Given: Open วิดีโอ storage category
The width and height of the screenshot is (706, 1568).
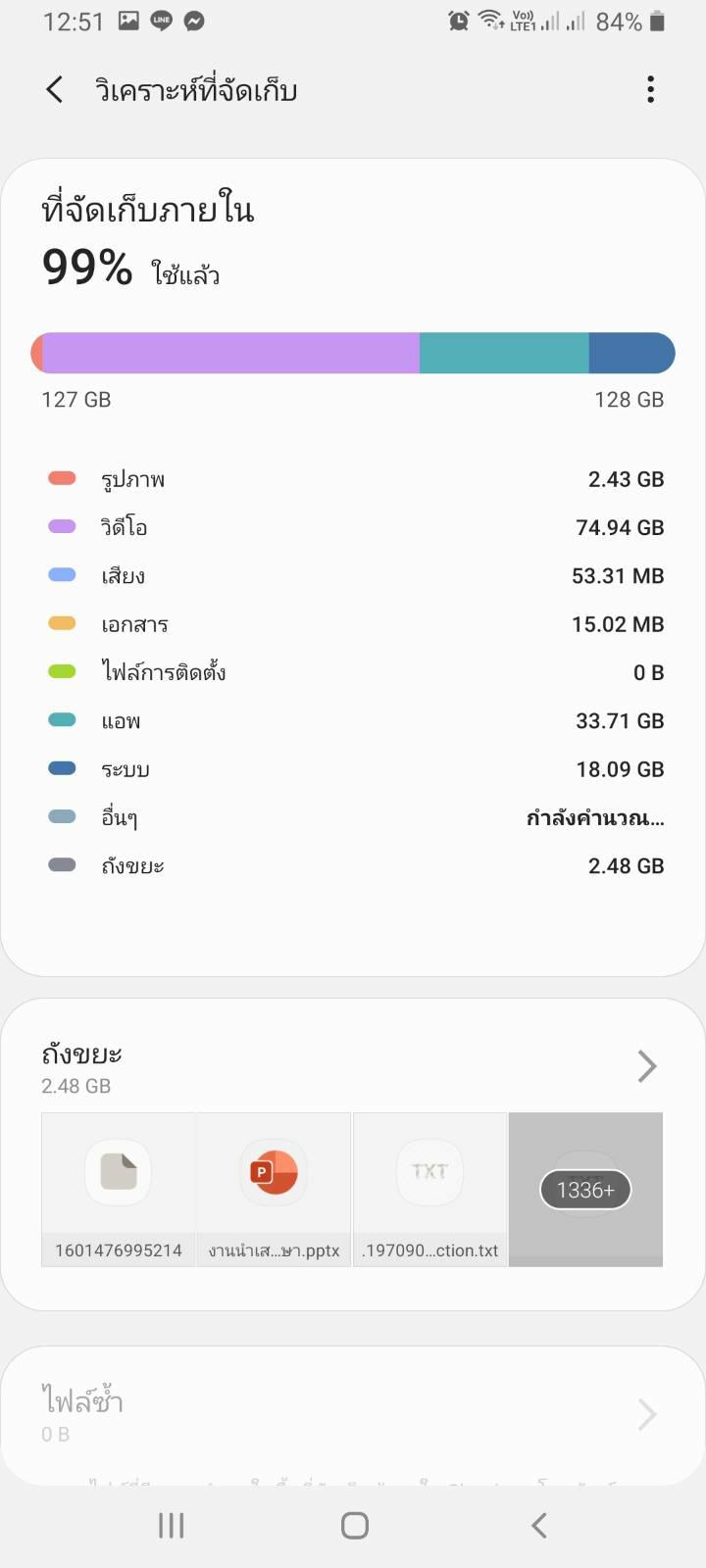Looking at the screenshot, I should point(353,527).
